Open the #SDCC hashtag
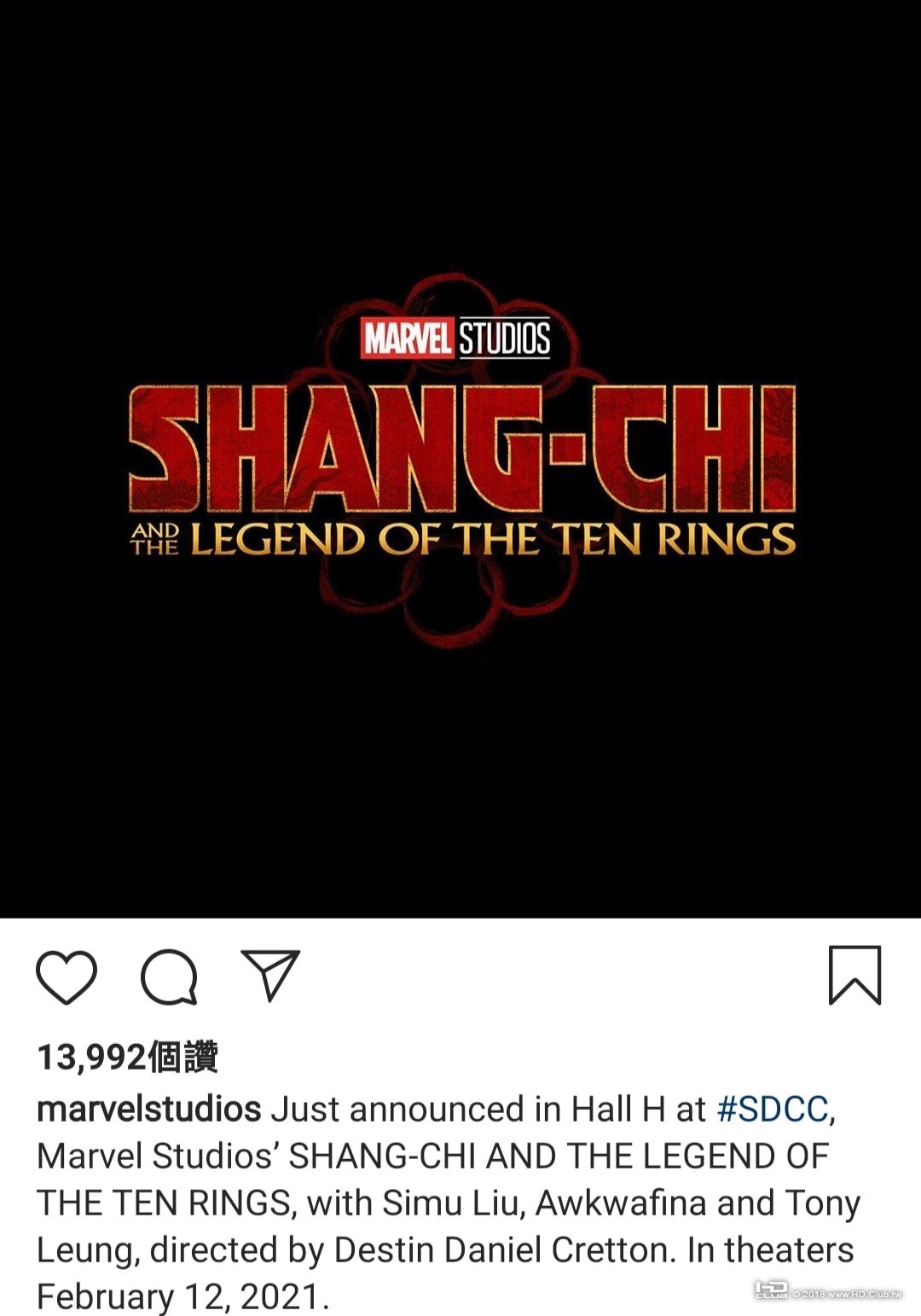Screen dimensions: 921x1316 [x=773, y=1110]
